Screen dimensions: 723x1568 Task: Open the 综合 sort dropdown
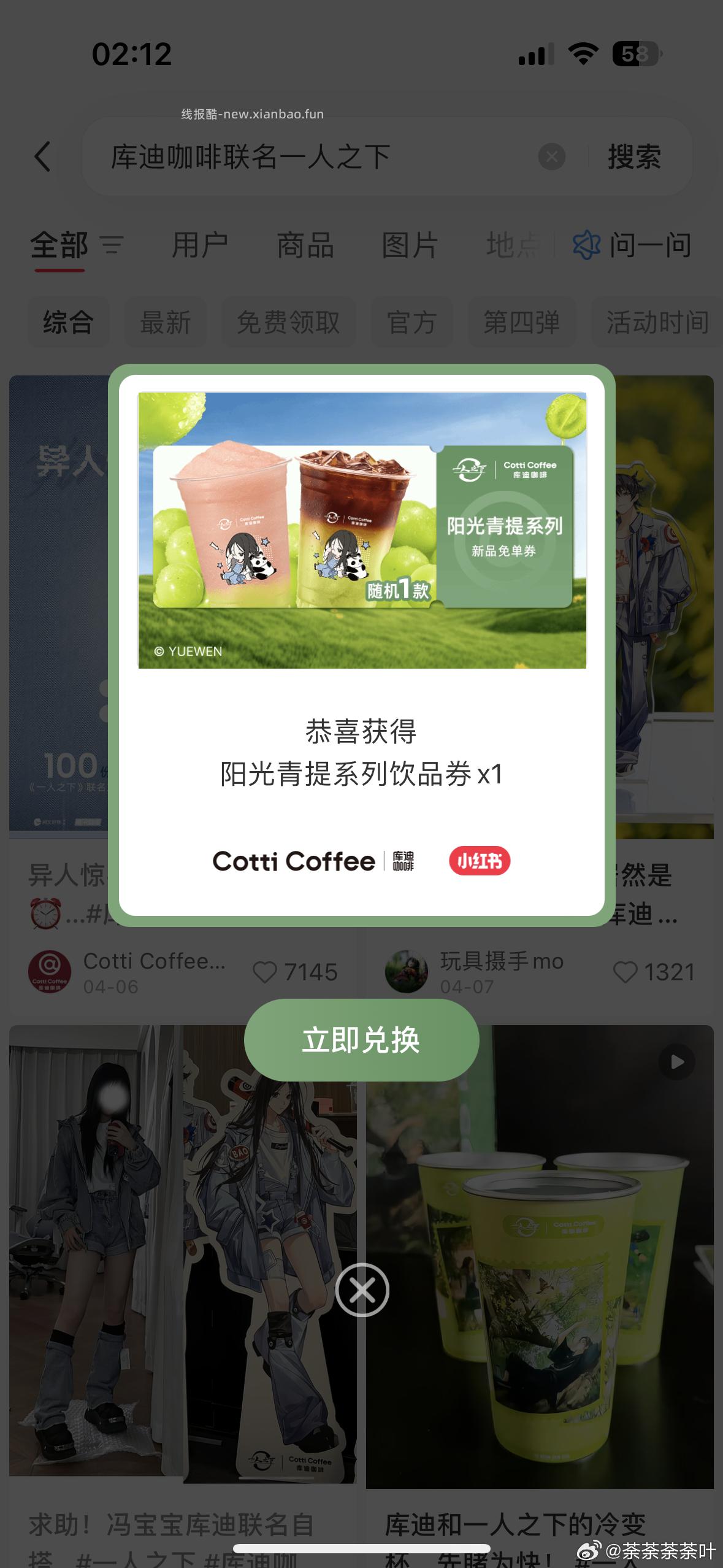tap(69, 323)
